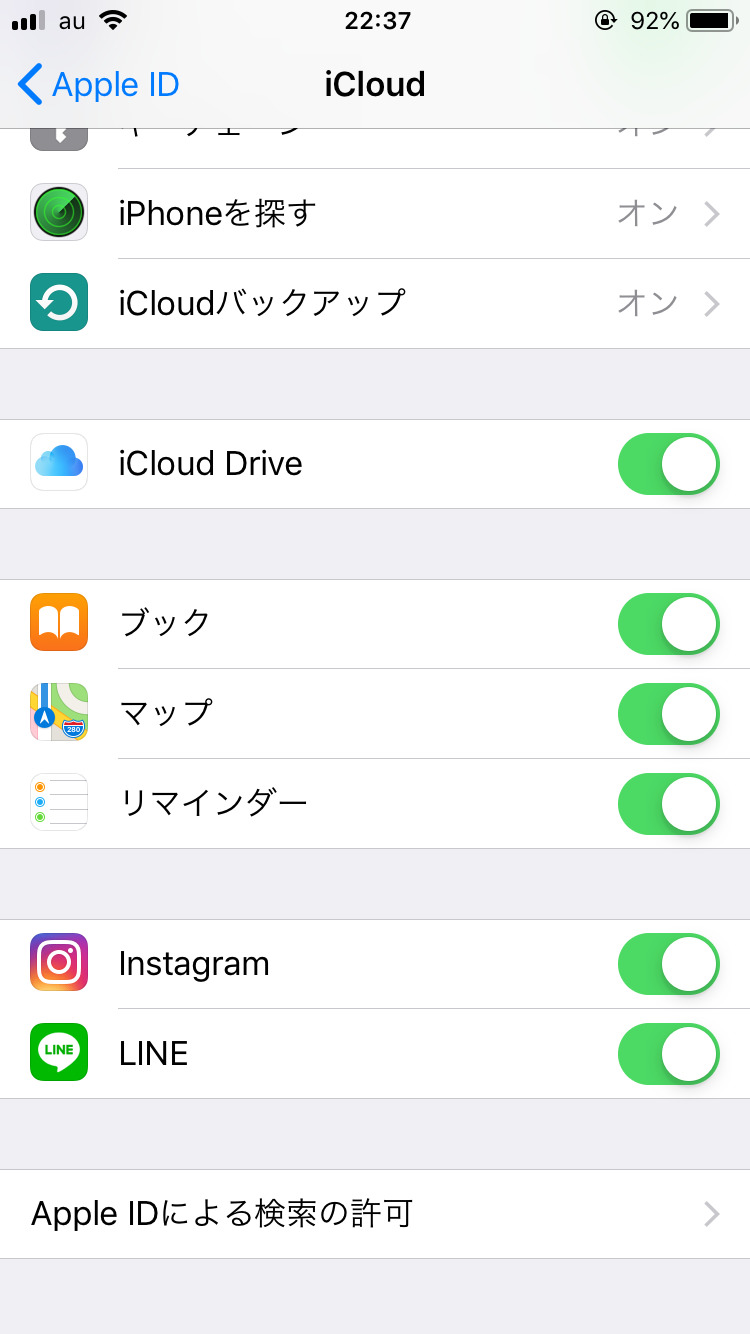Disable iCloud for ブック
The height and width of the screenshot is (1334, 750).
[x=668, y=624]
